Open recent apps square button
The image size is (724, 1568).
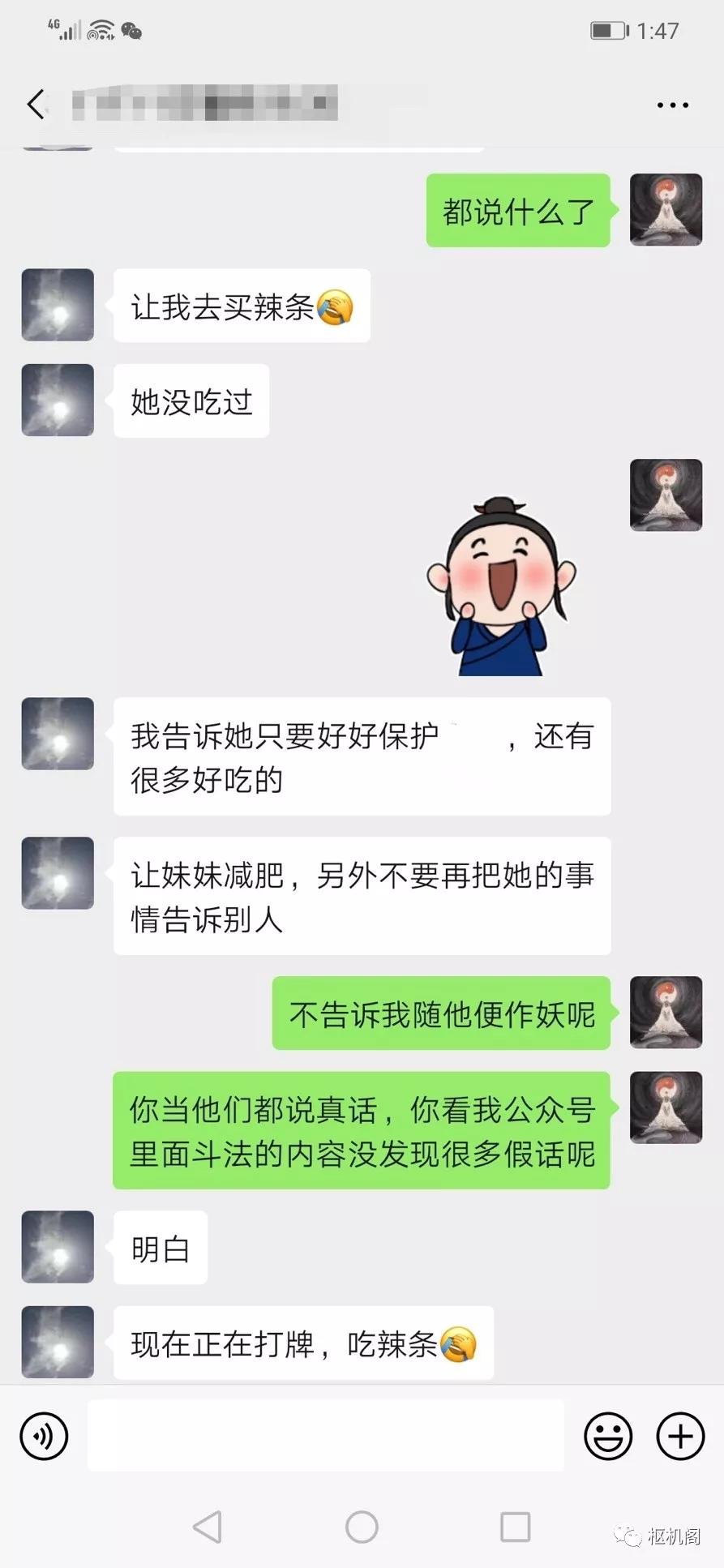[515, 1527]
